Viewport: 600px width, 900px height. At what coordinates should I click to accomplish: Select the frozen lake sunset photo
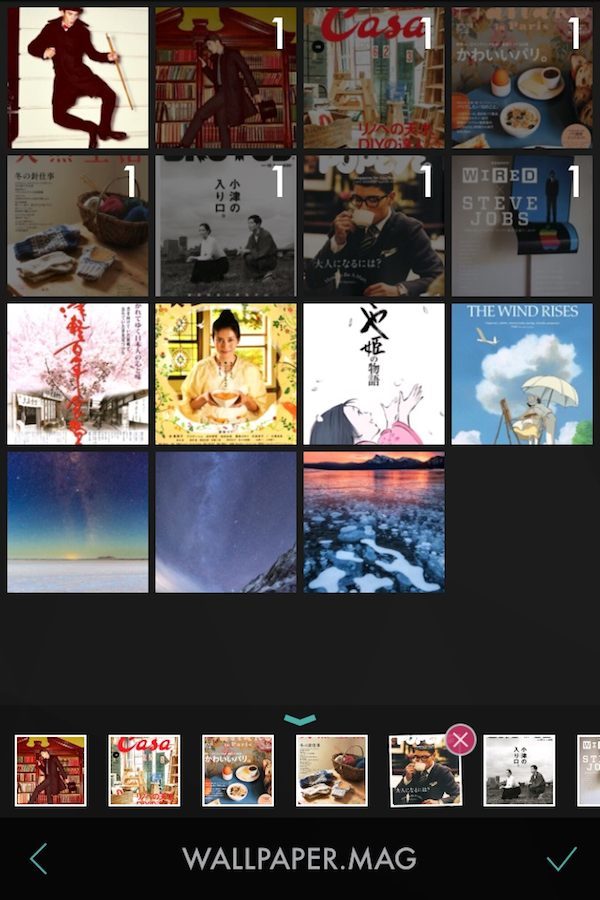374,522
